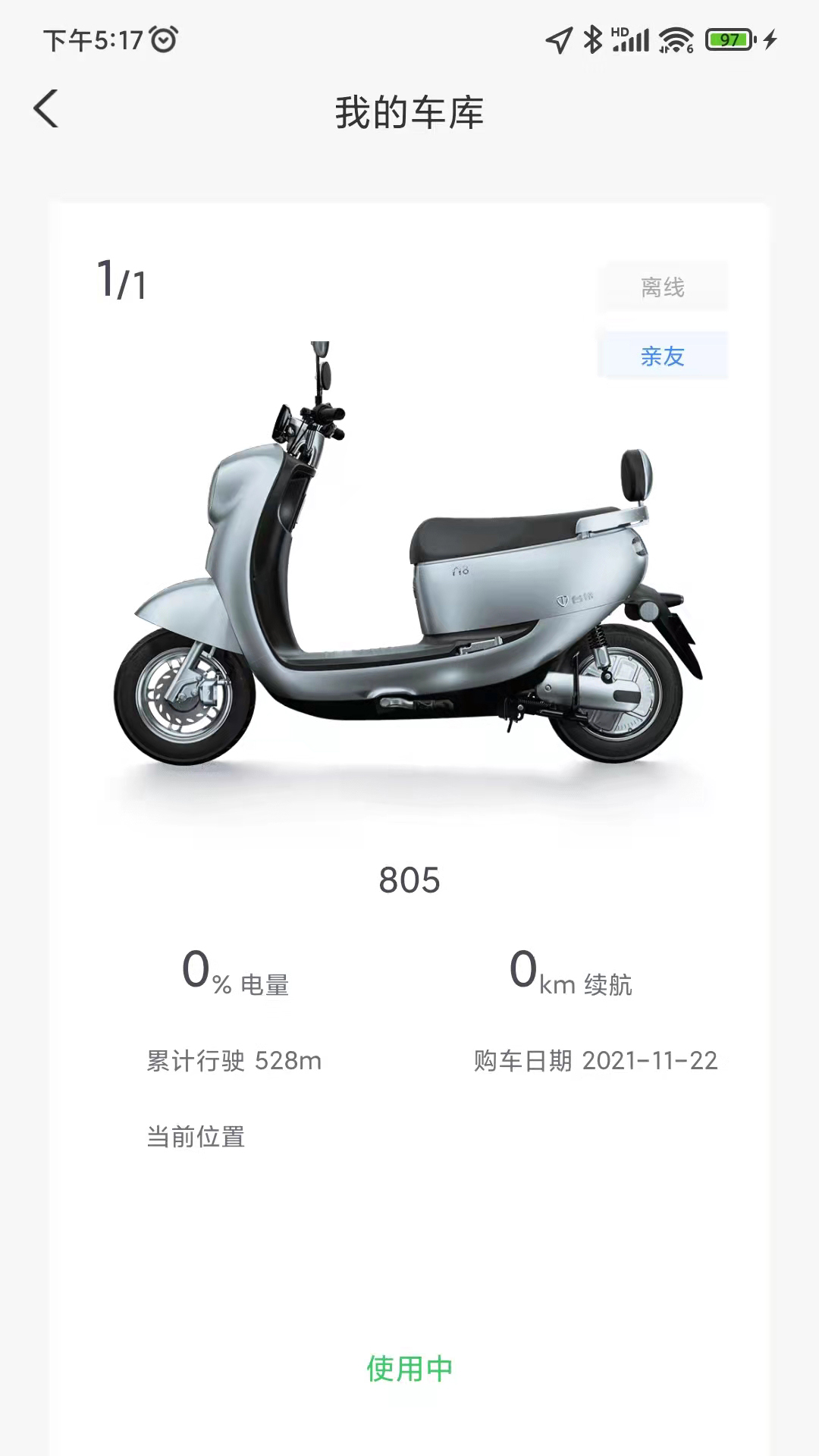Screen dimensions: 819x1456
Task: Go back from 我的车库 page
Action: [46, 109]
